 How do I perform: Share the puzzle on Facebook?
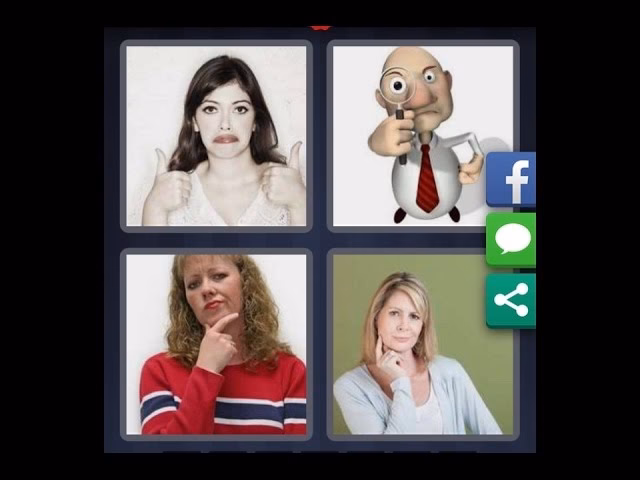(512, 179)
